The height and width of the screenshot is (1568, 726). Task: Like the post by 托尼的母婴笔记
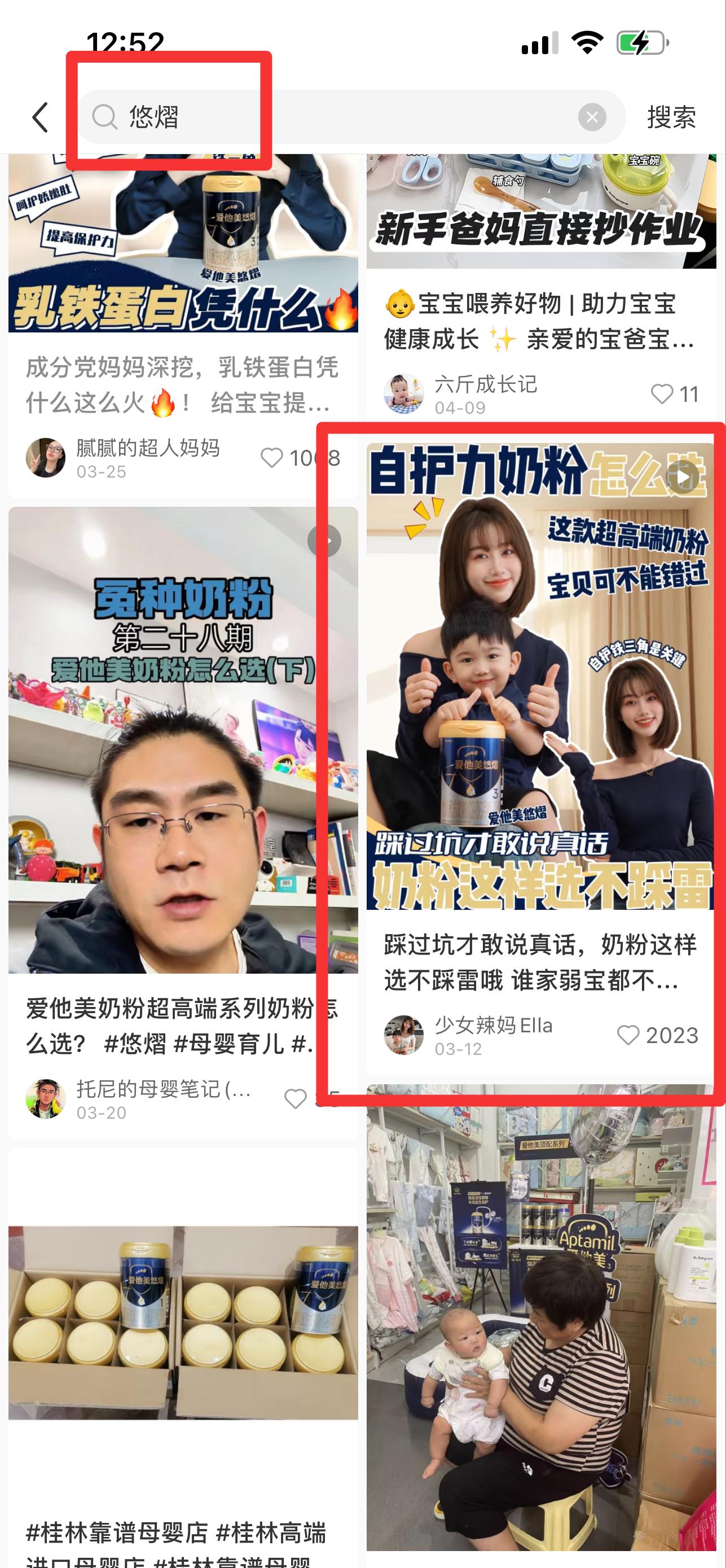click(296, 1099)
